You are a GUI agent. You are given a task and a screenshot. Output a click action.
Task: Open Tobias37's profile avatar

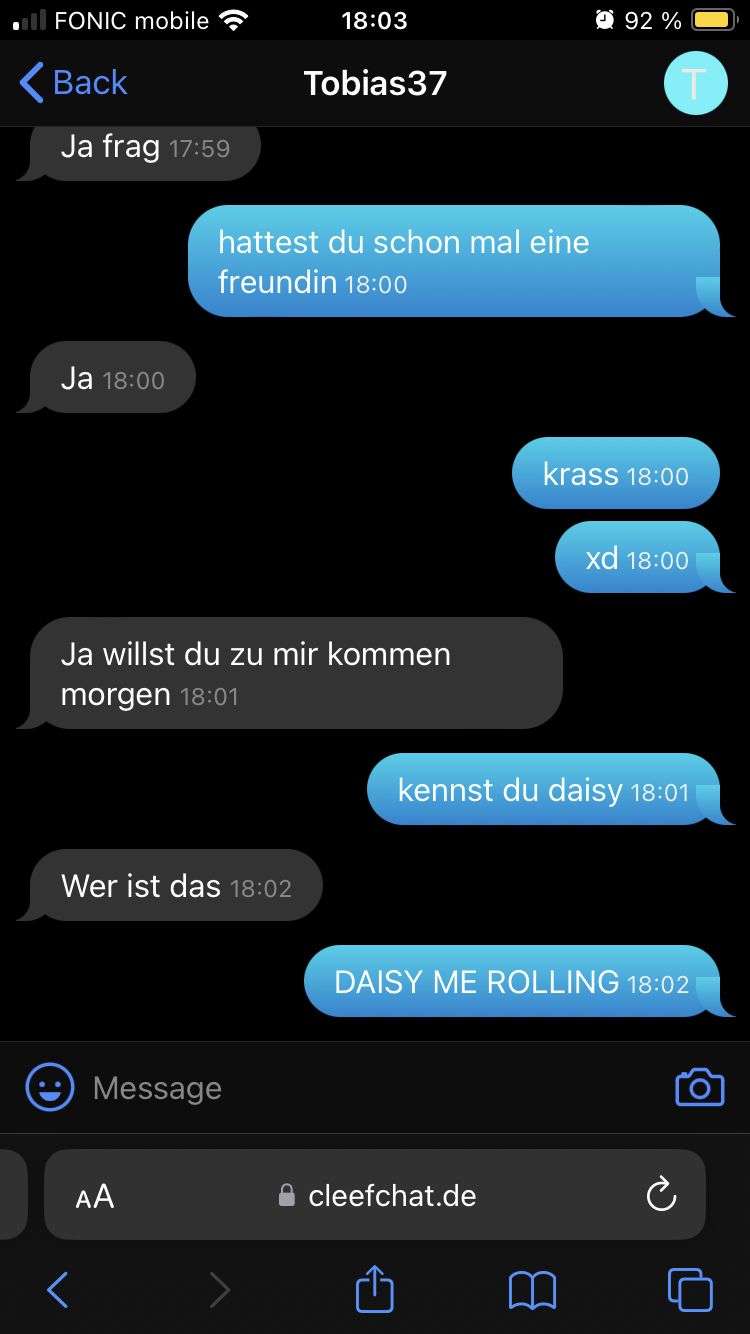point(695,83)
